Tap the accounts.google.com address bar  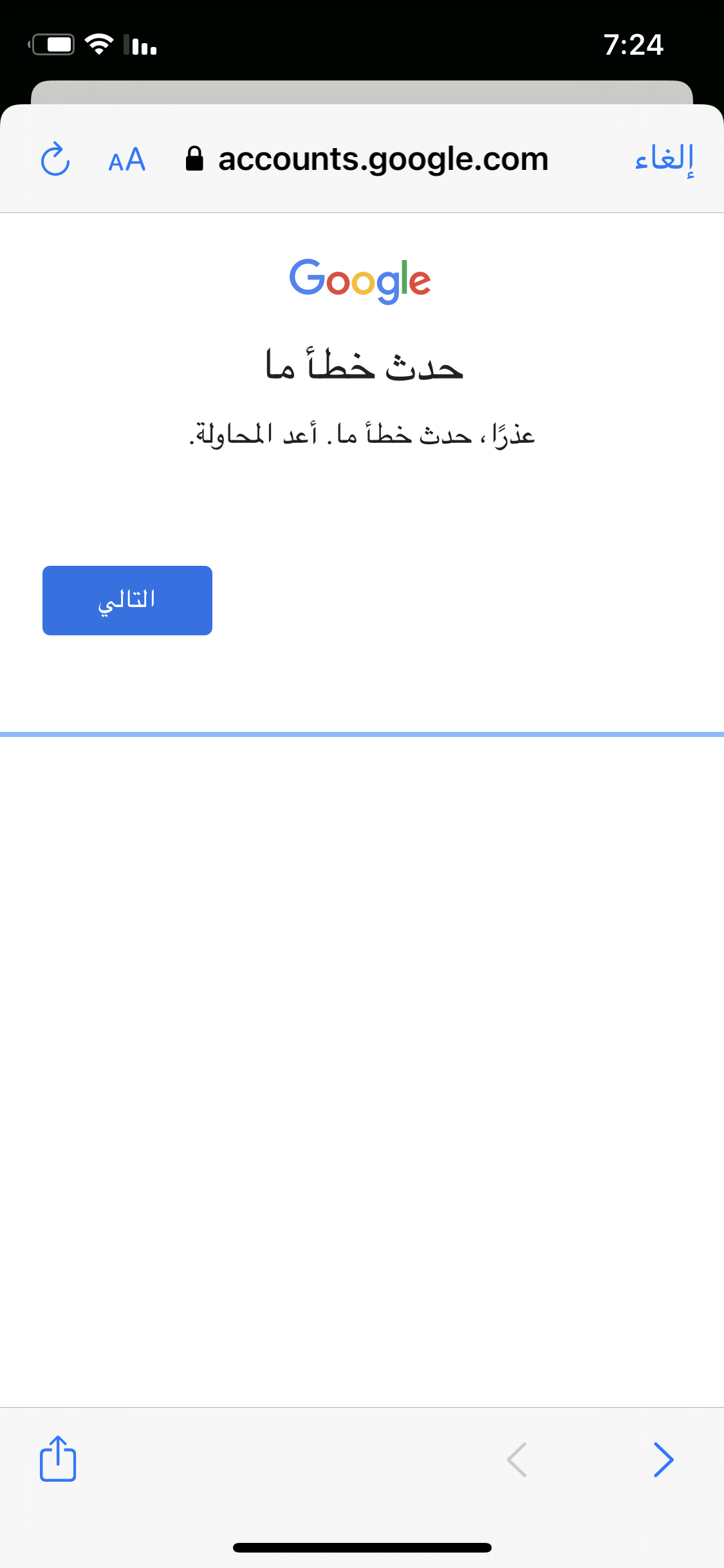tap(367, 159)
